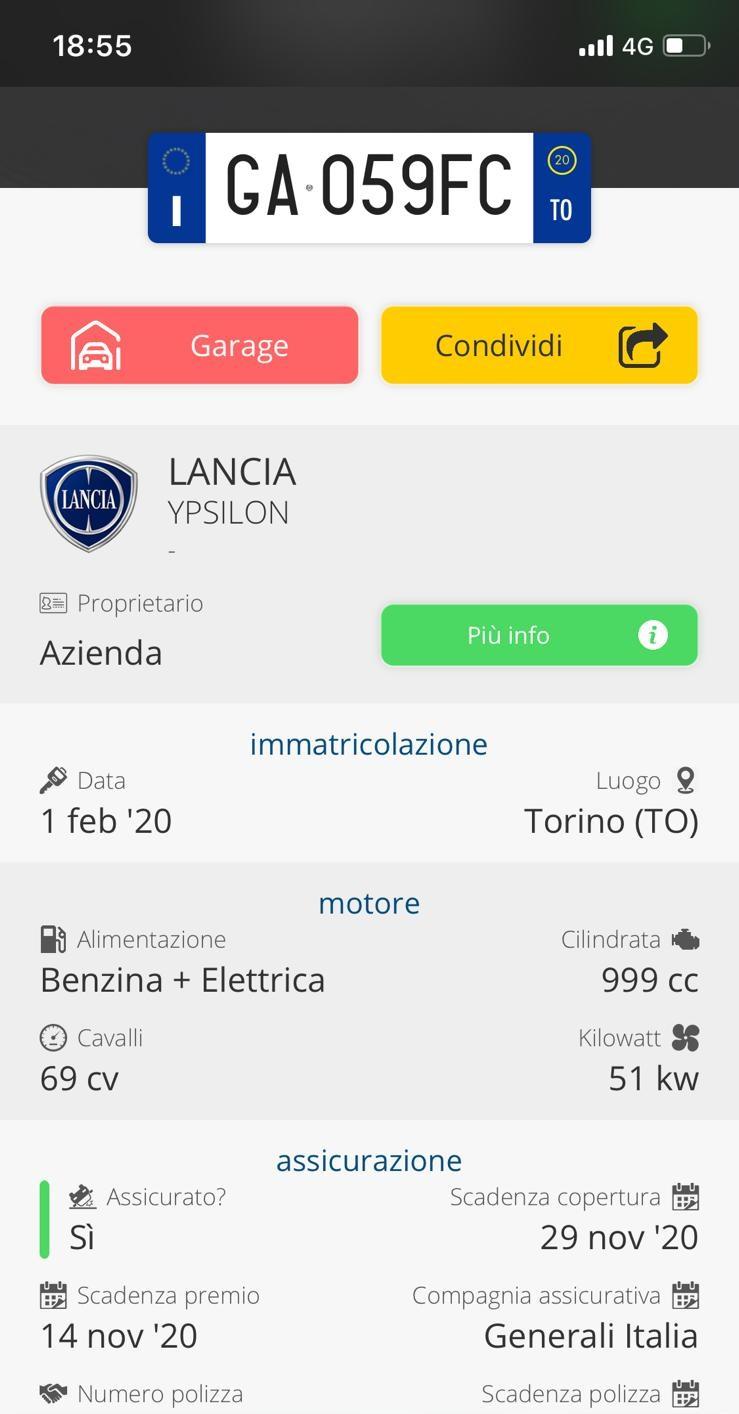Add the vehicle to Garage
Viewport: 739px width, 1414px height.
click(199, 345)
